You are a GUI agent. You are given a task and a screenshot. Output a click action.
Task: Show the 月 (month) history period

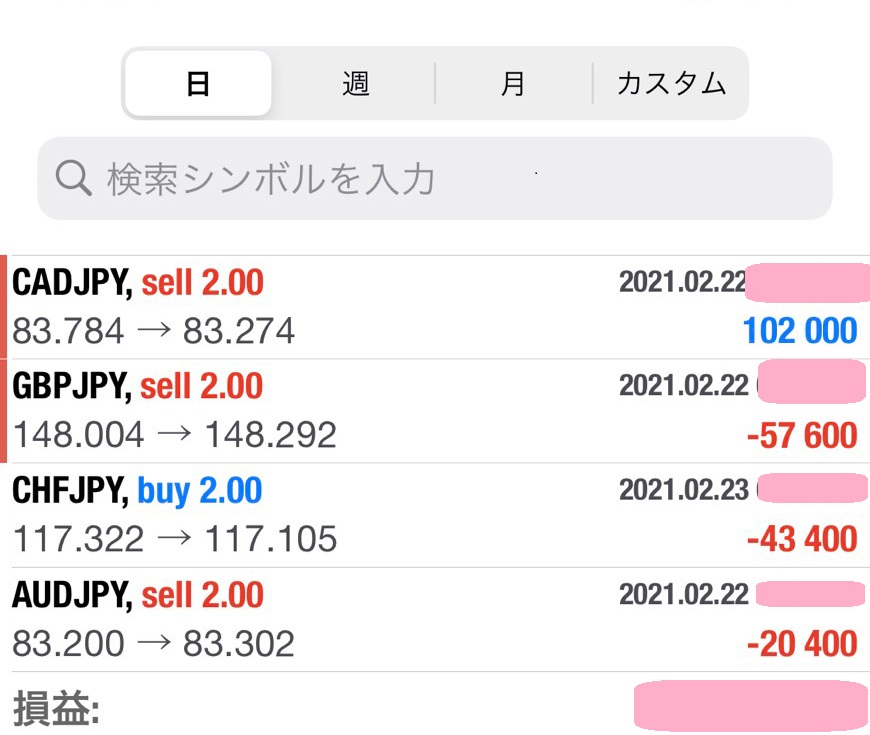tap(513, 84)
